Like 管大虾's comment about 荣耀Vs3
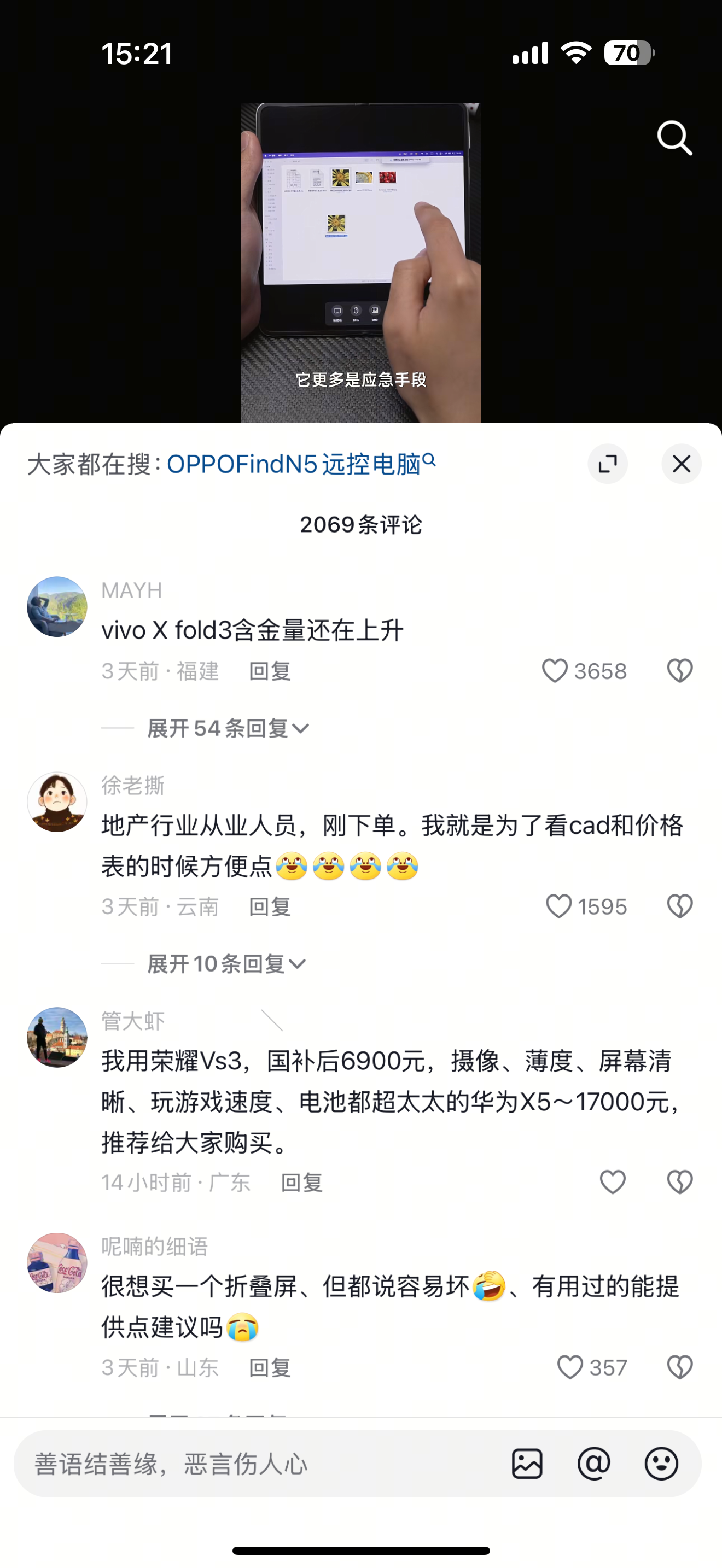722x1568 pixels. tap(613, 1182)
